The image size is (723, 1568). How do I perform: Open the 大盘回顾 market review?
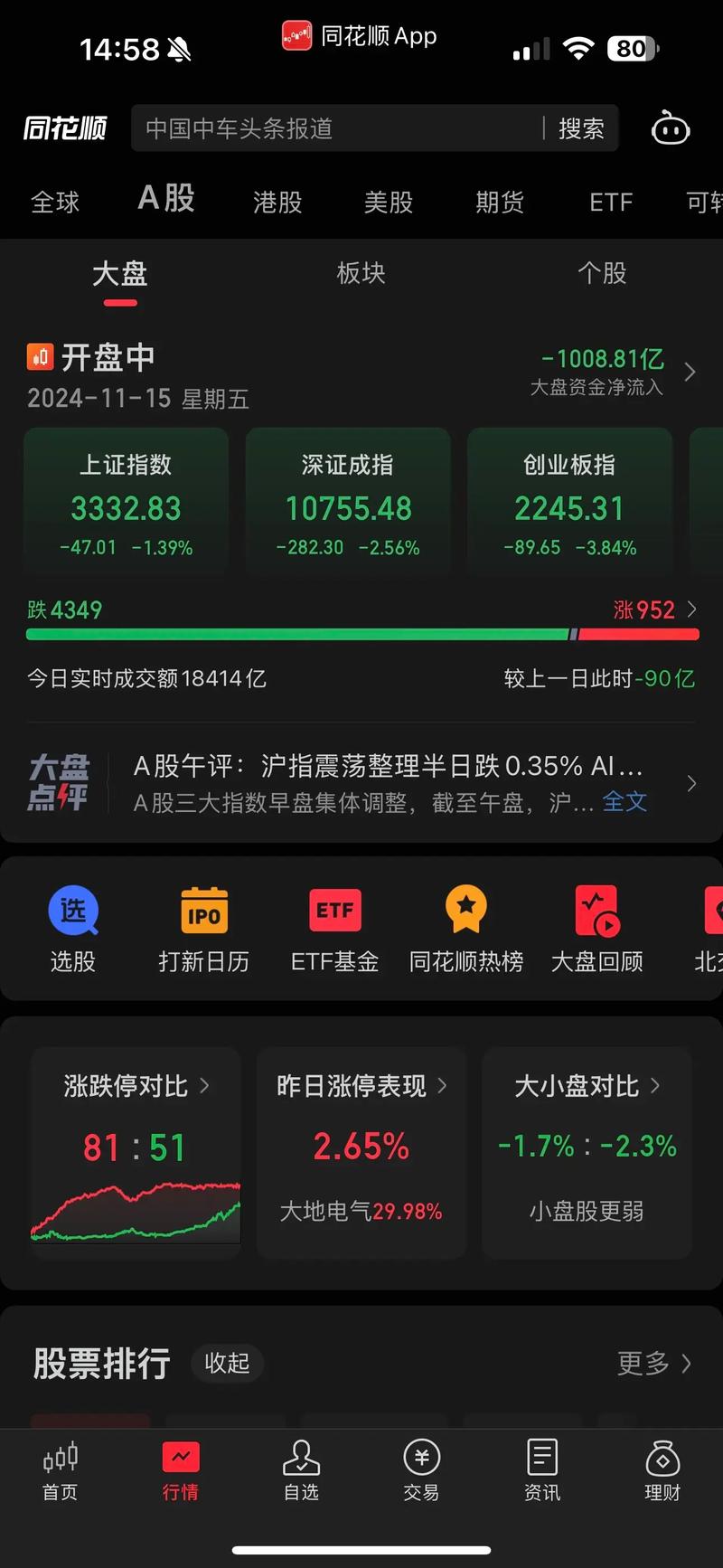click(596, 927)
